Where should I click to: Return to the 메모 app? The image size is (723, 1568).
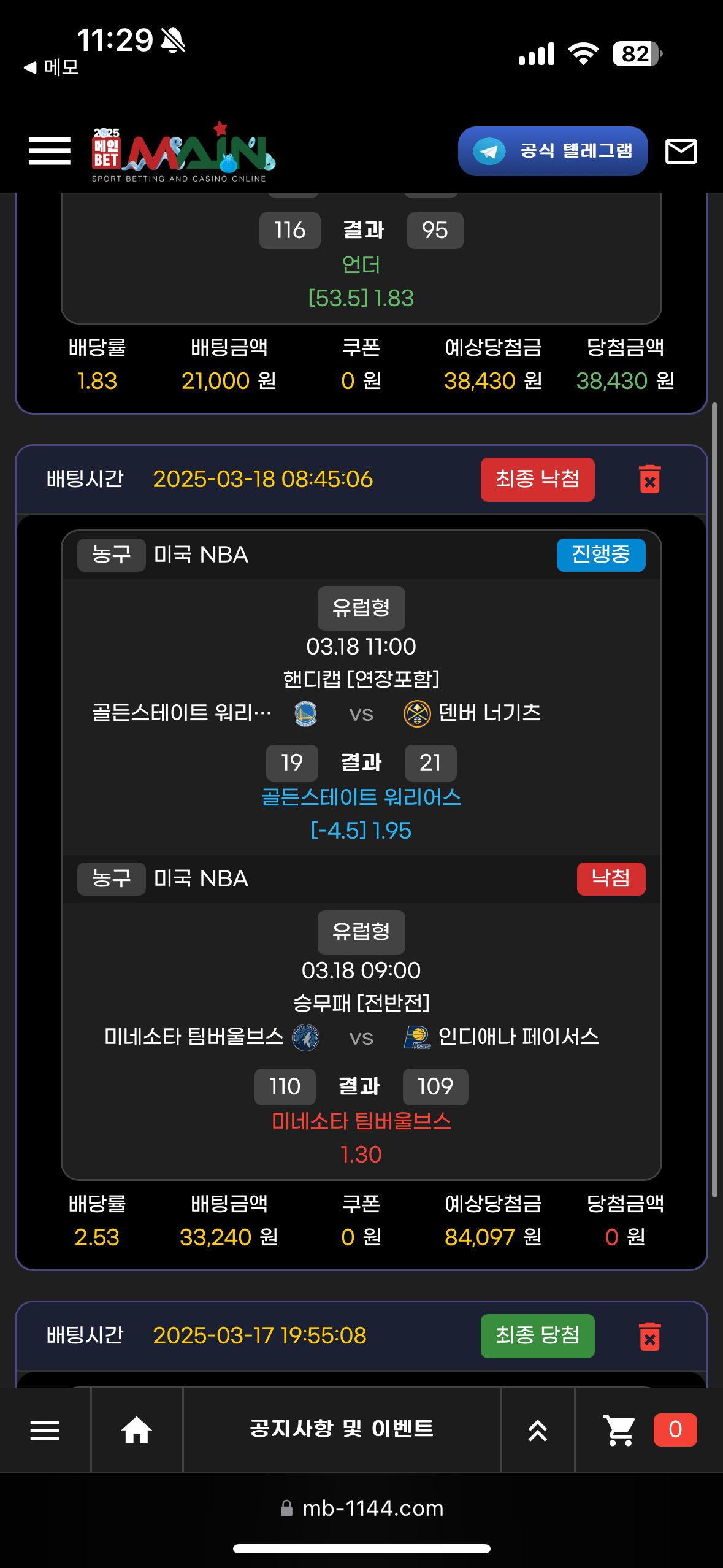[52, 67]
